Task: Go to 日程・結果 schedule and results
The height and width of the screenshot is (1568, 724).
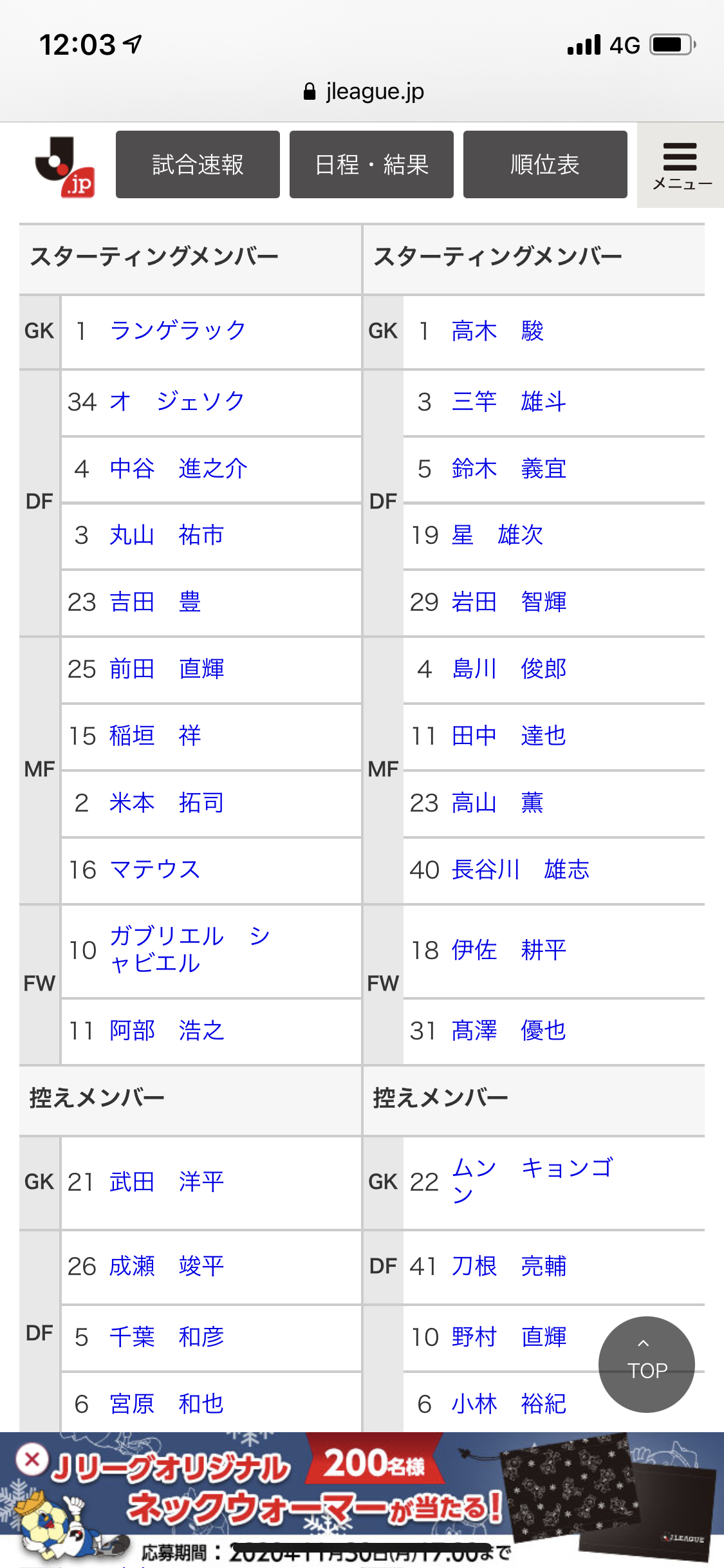Action: click(371, 164)
